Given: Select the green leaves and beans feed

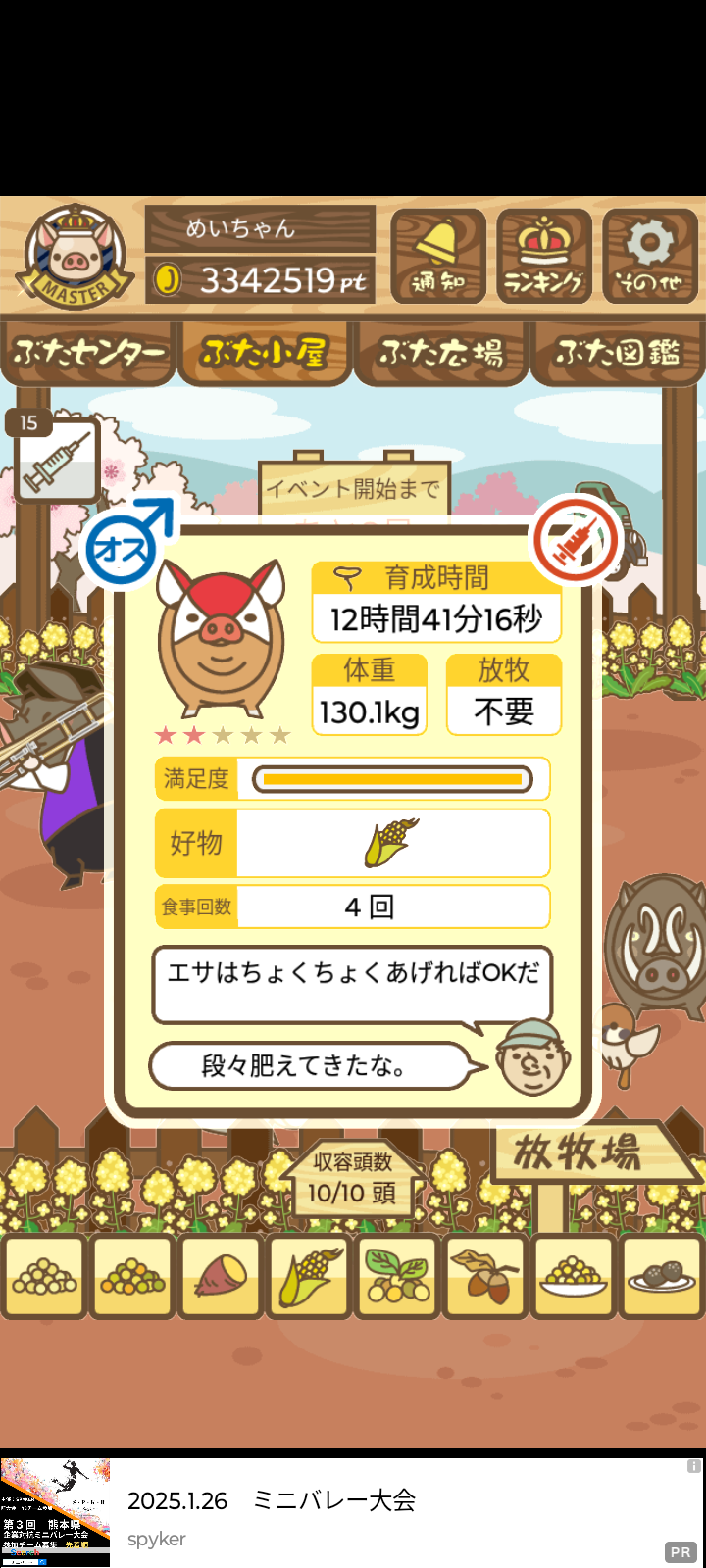Looking at the screenshot, I should click(x=397, y=1277).
